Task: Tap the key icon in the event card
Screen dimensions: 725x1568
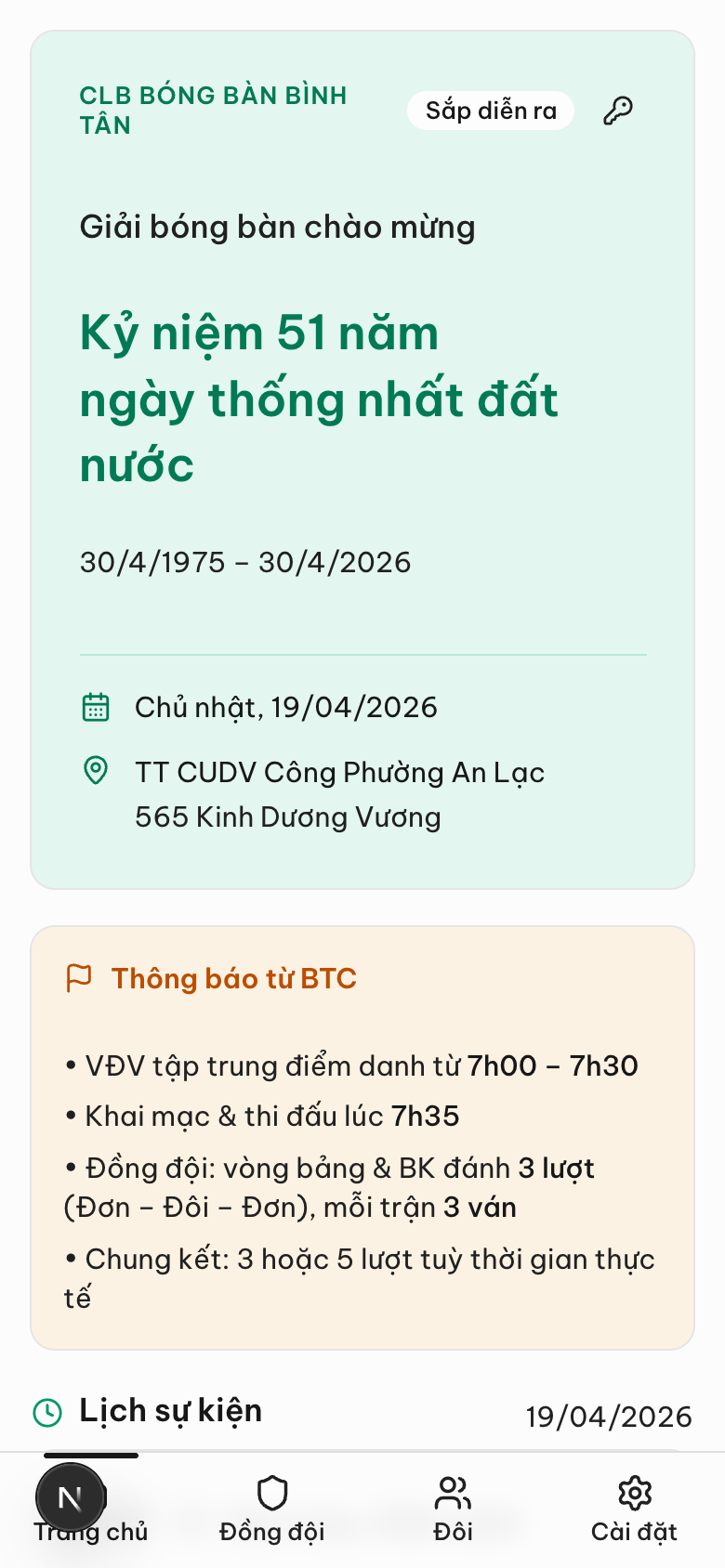Action: pos(618,111)
